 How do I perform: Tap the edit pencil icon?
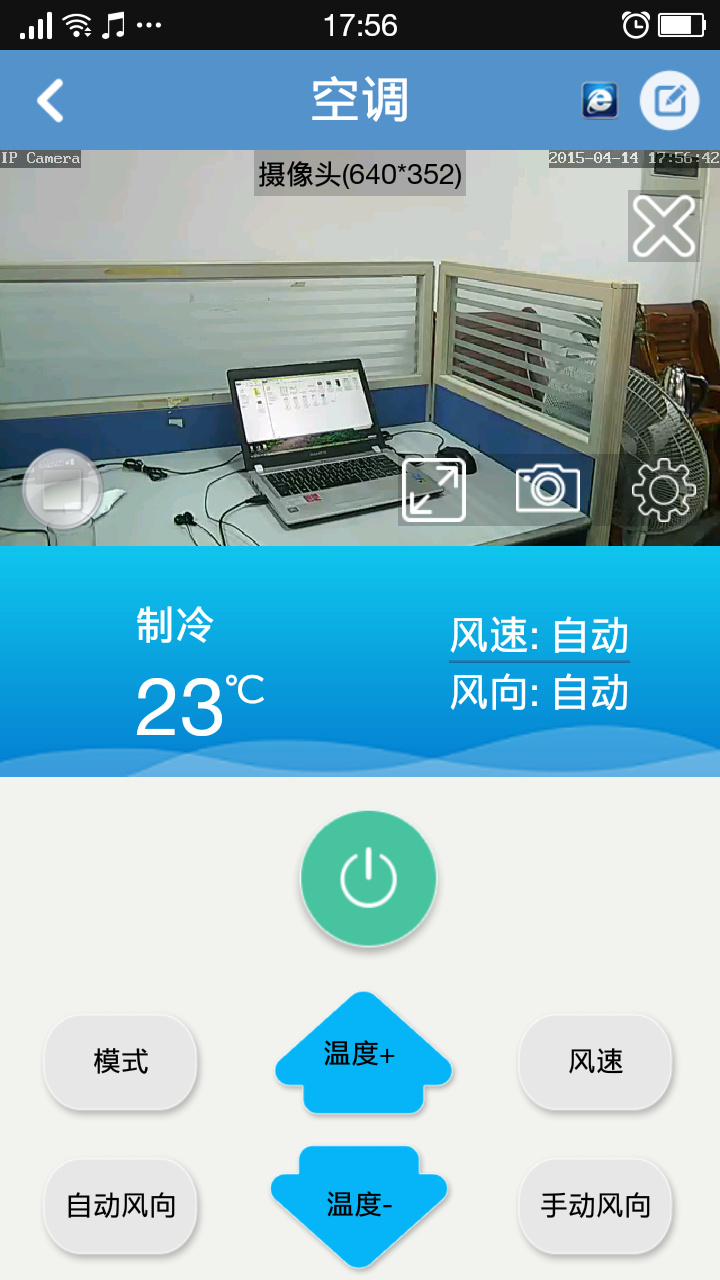coord(669,100)
